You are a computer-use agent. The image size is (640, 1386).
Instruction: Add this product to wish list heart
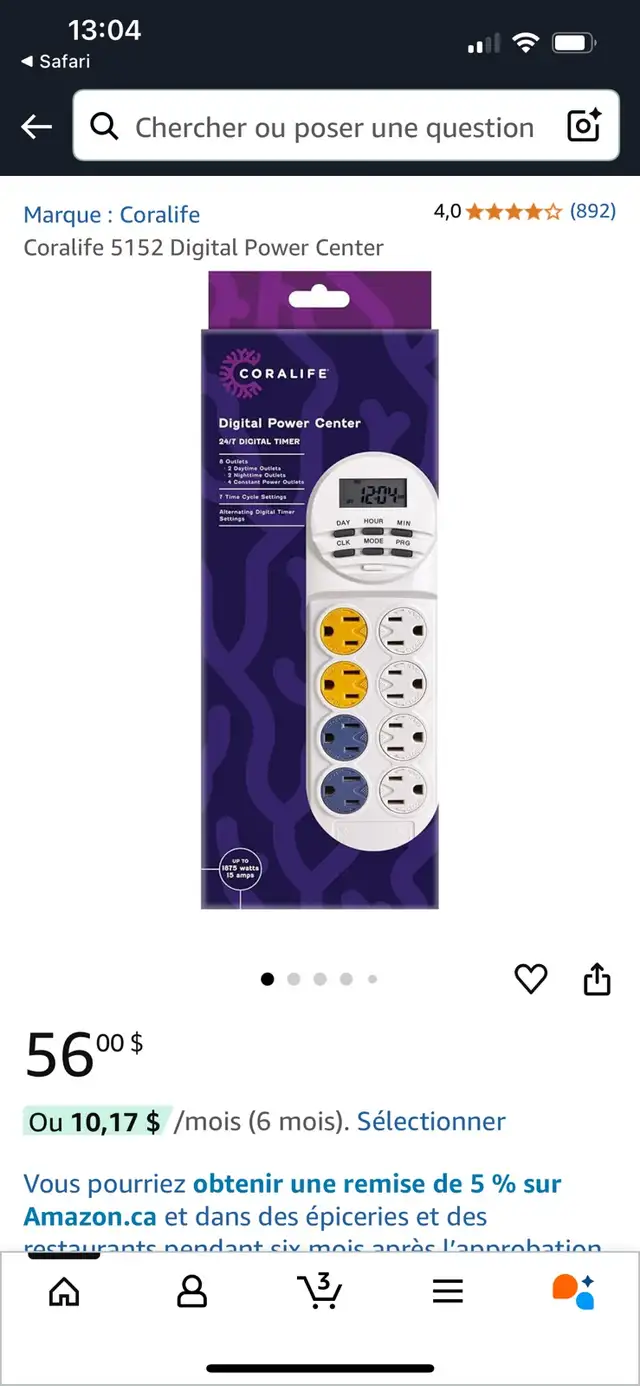[x=531, y=979]
